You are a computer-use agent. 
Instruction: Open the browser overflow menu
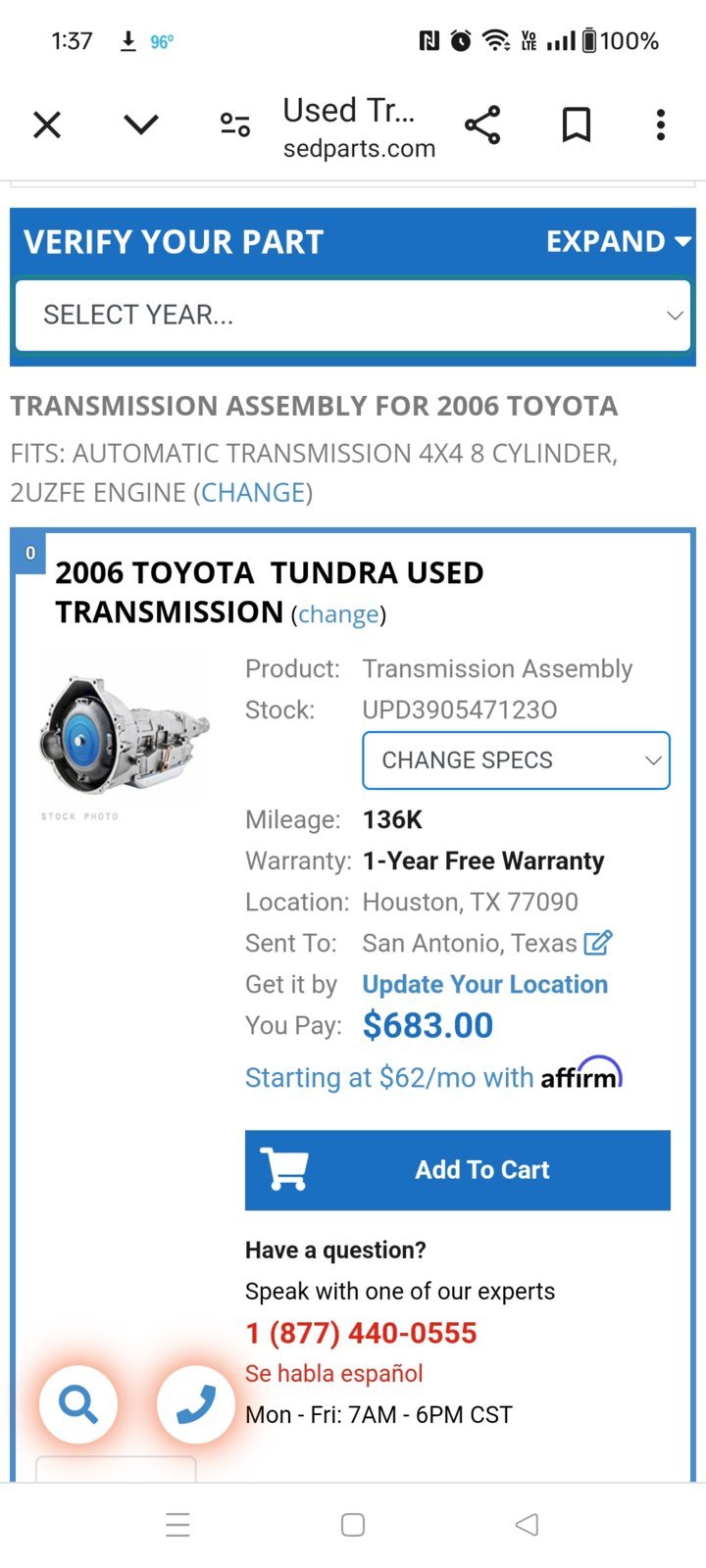(661, 124)
